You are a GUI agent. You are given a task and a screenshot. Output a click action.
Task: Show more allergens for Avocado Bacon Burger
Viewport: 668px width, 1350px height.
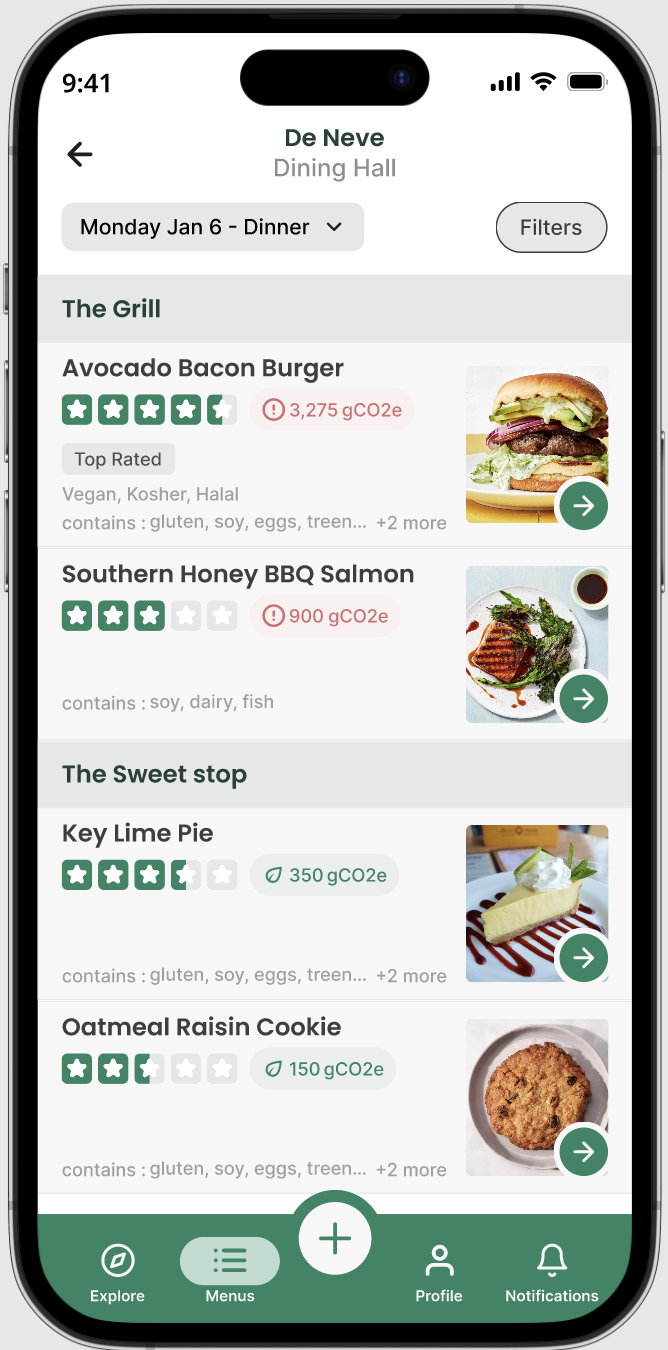coord(411,523)
